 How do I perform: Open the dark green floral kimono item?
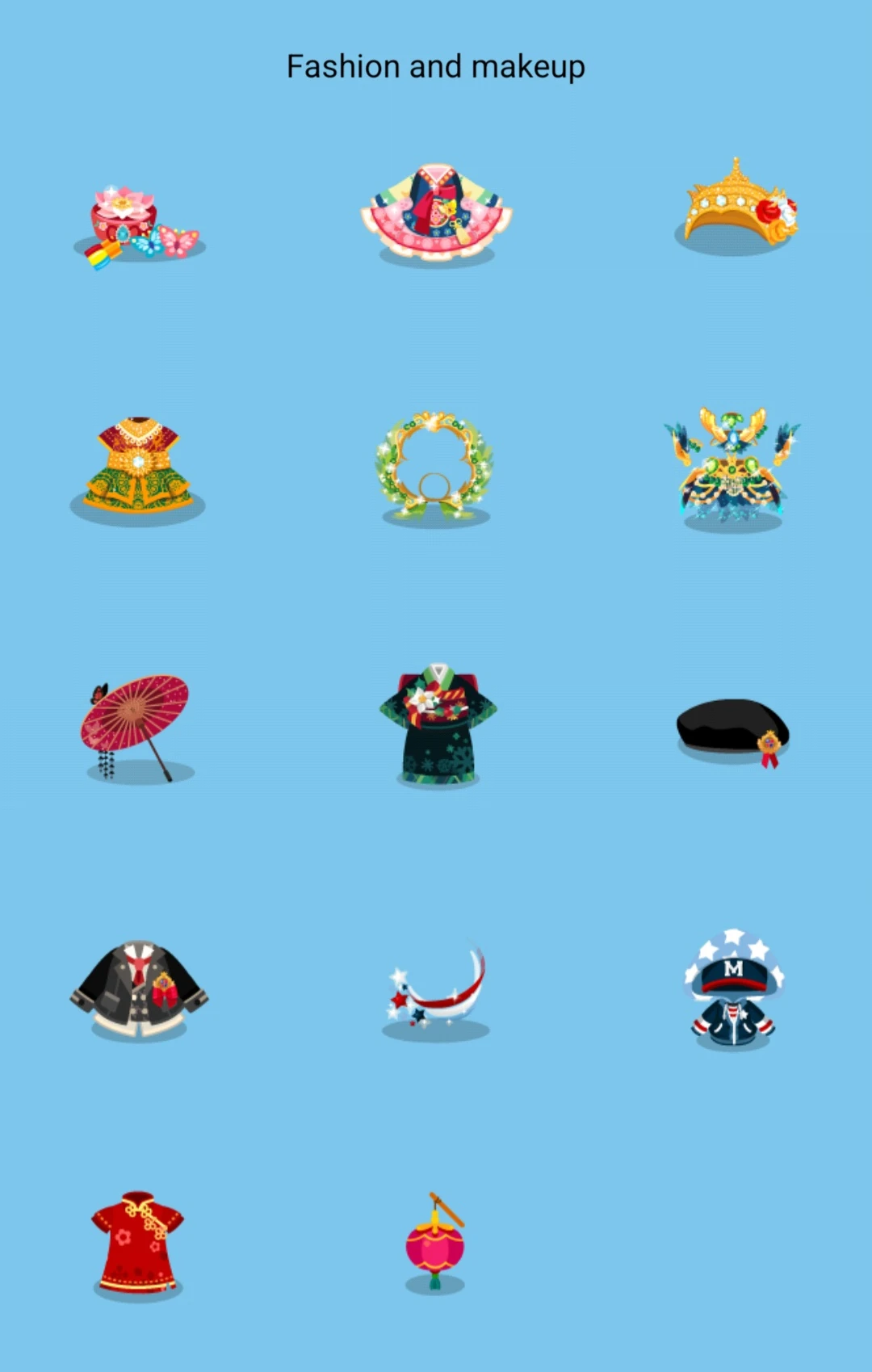click(x=436, y=723)
